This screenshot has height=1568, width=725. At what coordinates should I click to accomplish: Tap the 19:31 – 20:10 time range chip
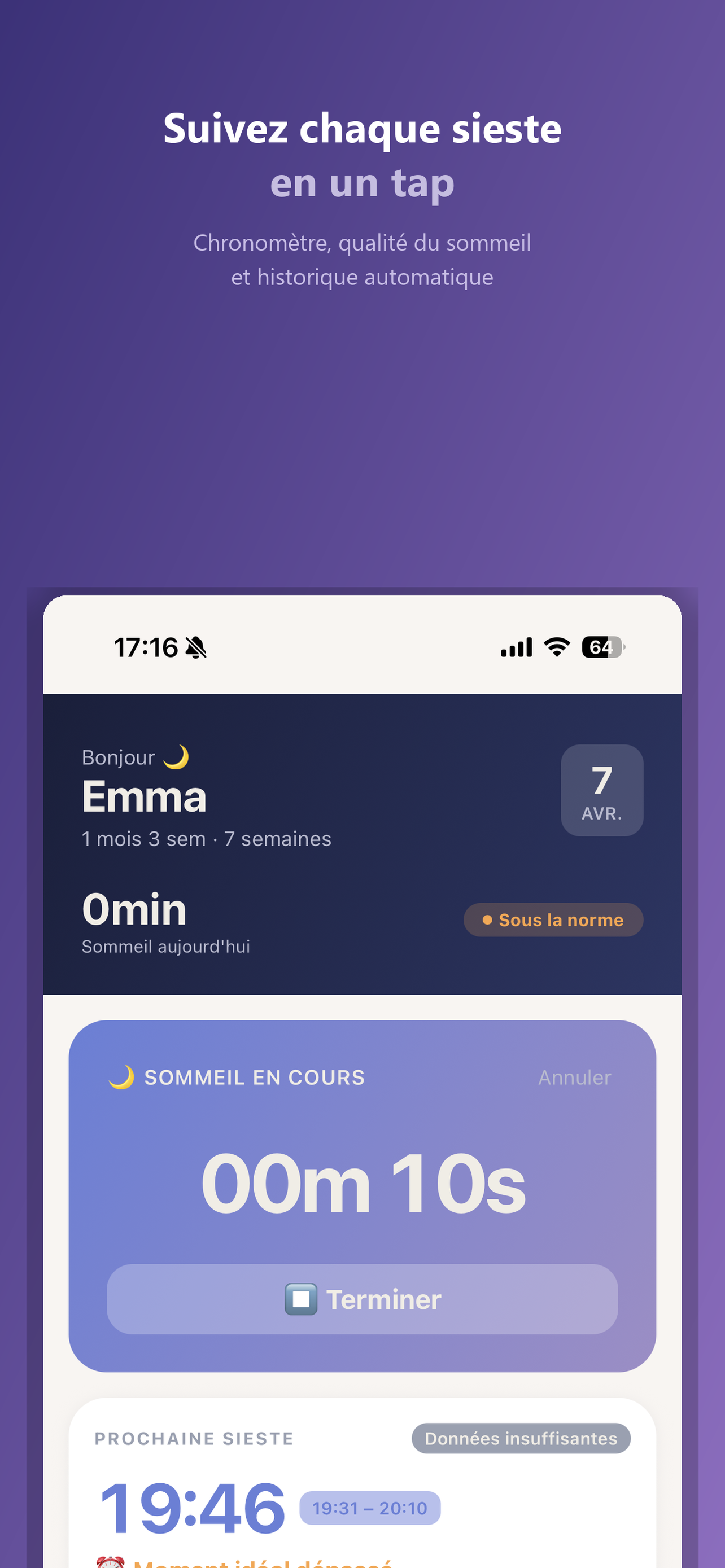click(x=369, y=1508)
